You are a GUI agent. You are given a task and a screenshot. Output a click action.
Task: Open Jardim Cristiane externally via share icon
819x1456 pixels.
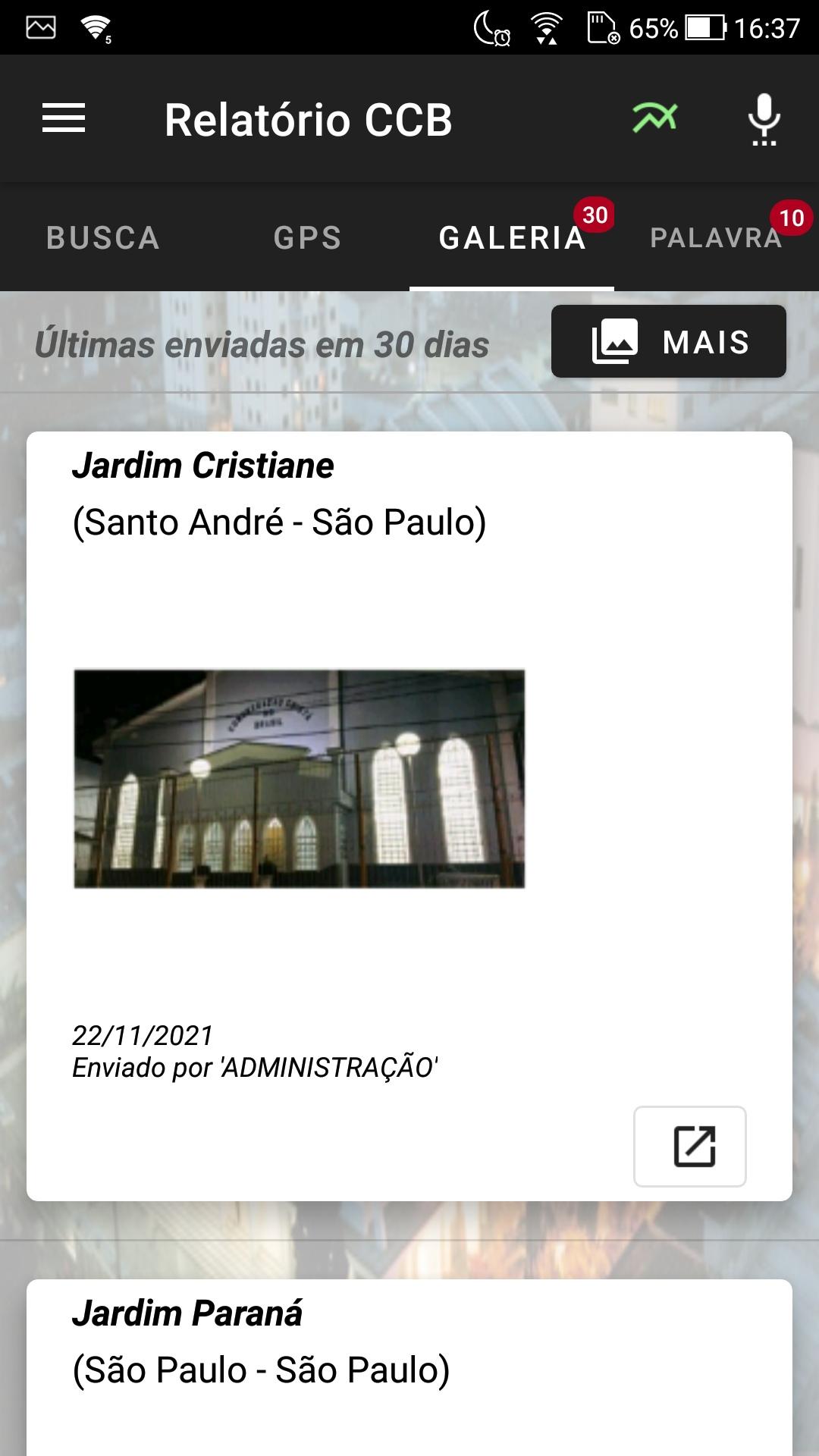[x=690, y=1147]
